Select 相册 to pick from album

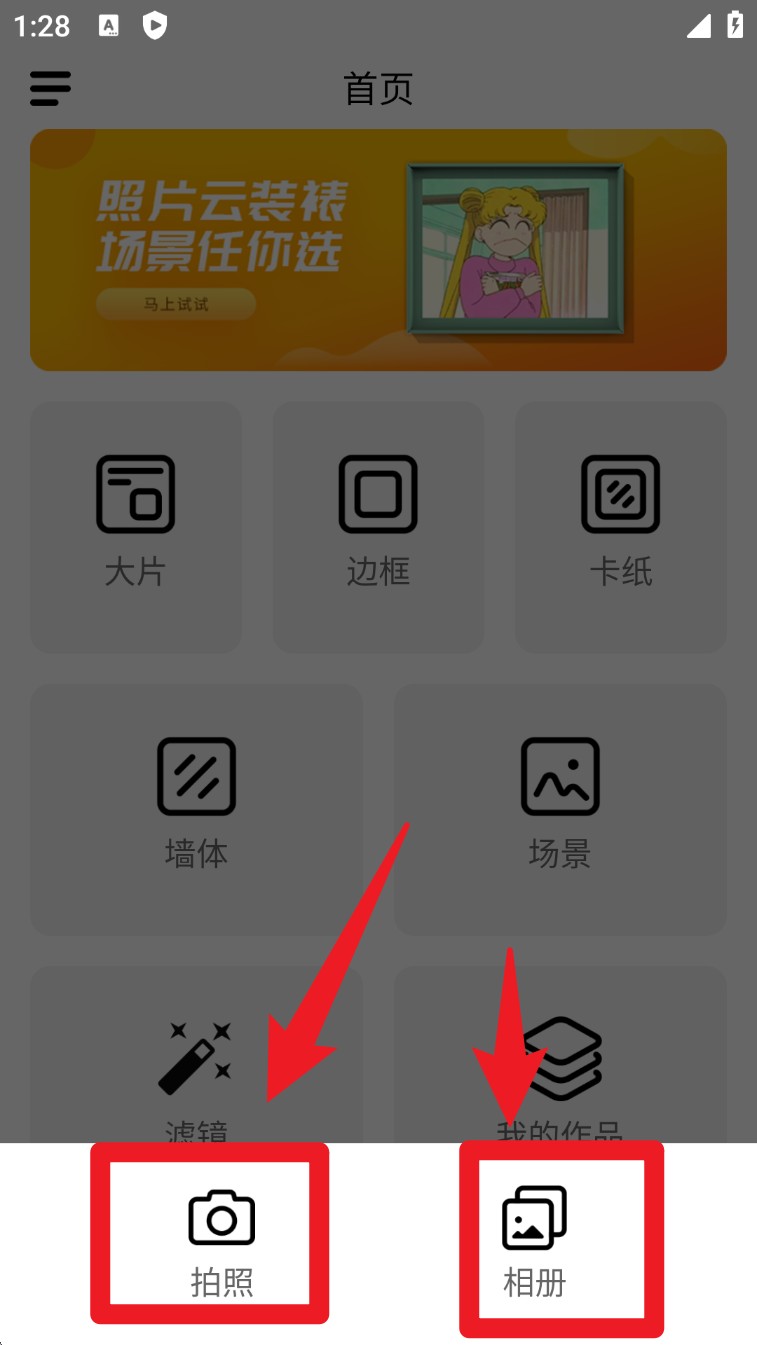534,1240
